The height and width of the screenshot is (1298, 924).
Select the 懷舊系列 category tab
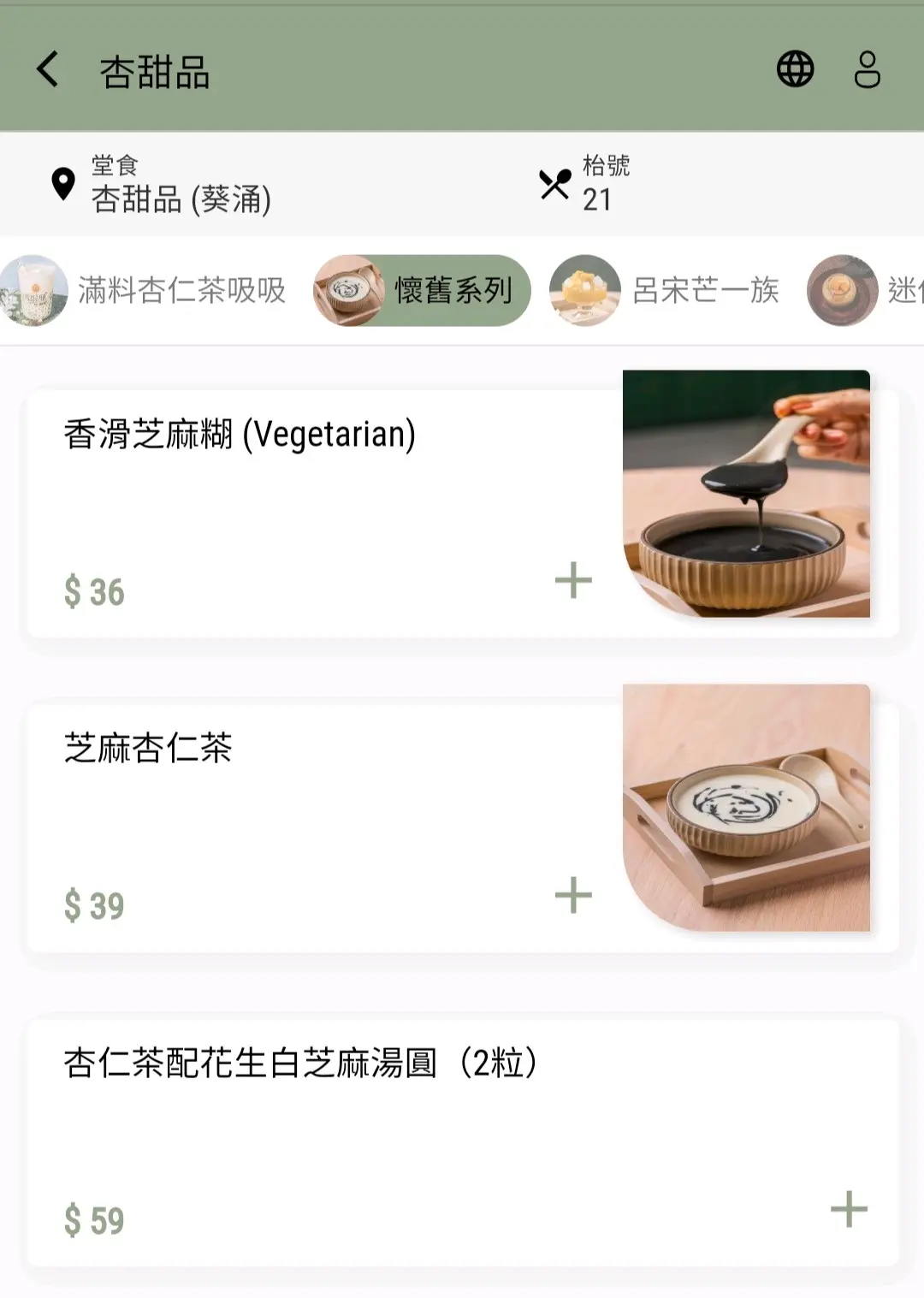[422, 291]
